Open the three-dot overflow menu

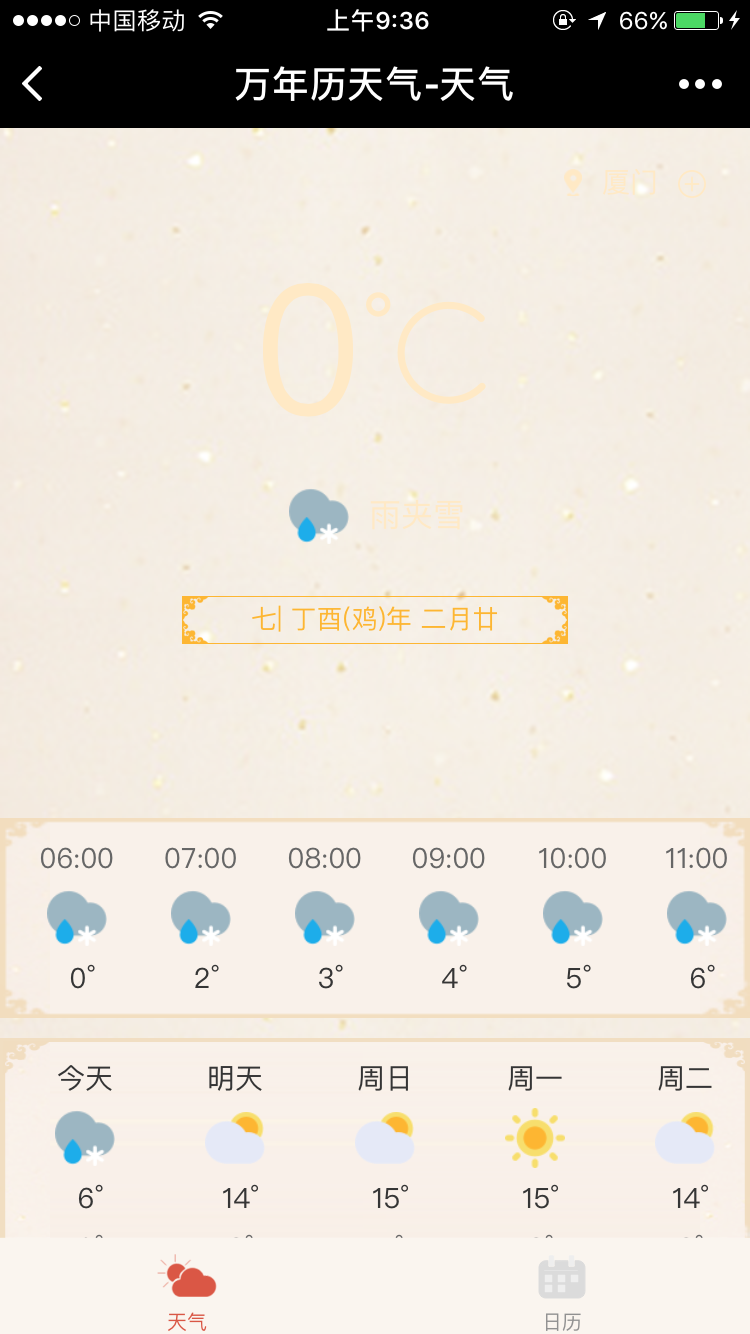point(700,84)
